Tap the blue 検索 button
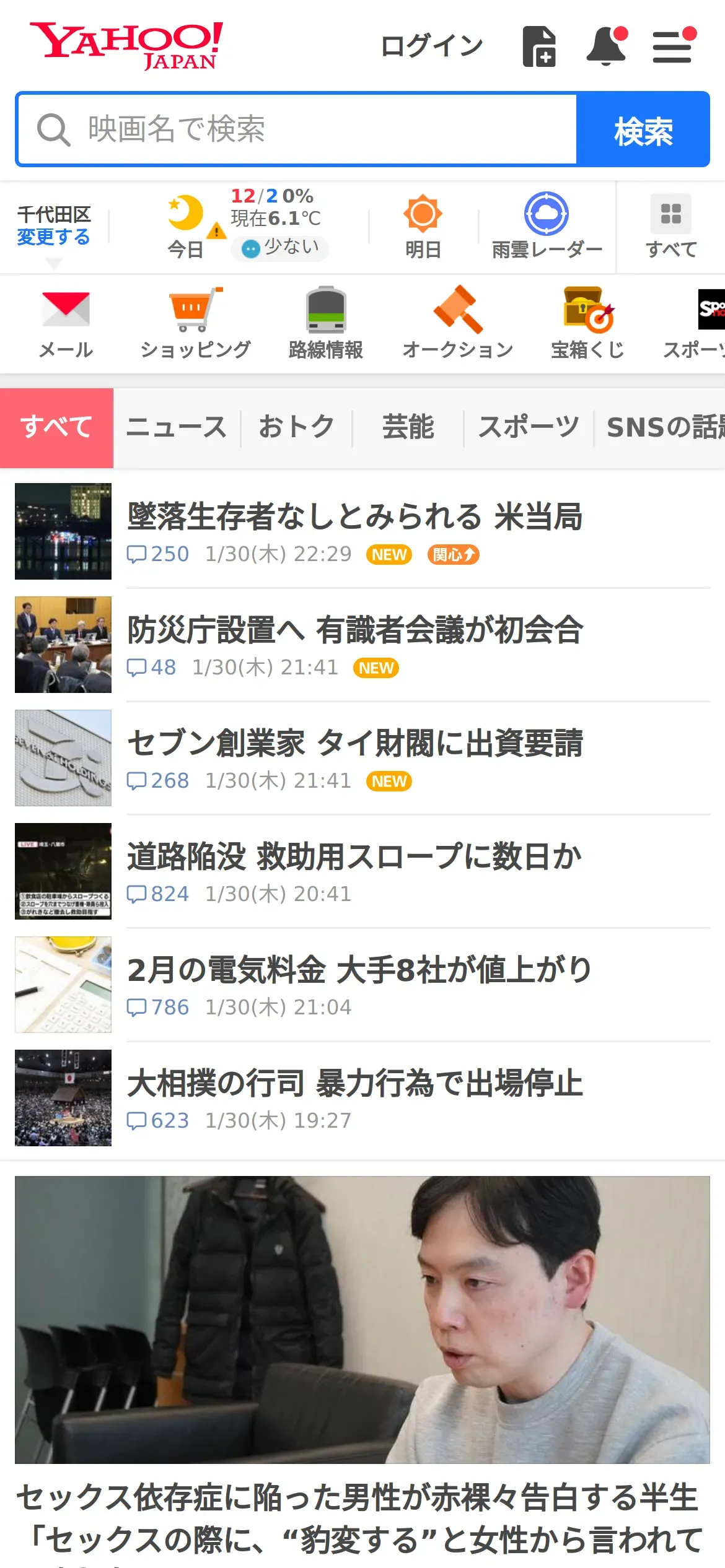The width and height of the screenshot is (725, 1568). (643, 130)
